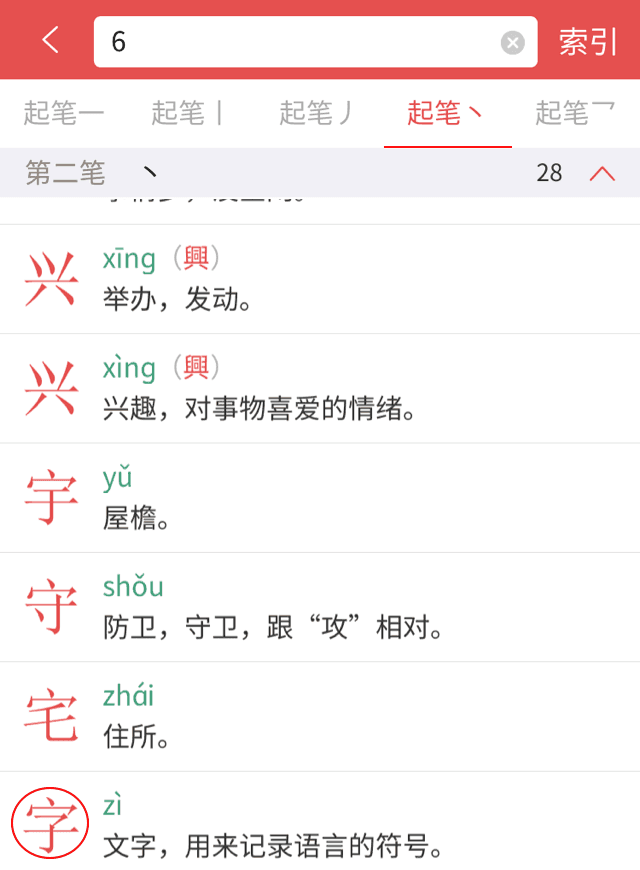640x870 pixels.
Task: Switch to the 起笔一 tab
Action: pyautogui.click(x=64, y=113)
